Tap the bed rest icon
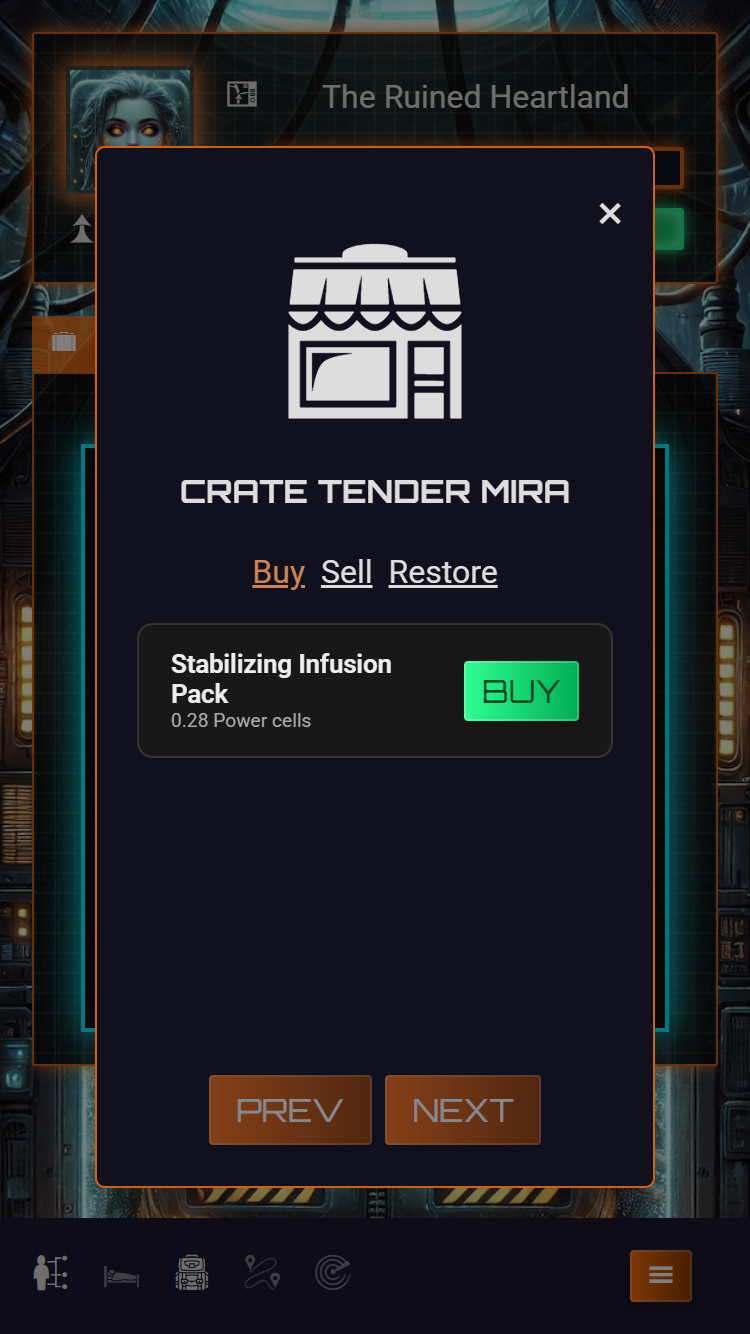The height and width of the screenshot is (1334, 750). (x=121, y=1276)
